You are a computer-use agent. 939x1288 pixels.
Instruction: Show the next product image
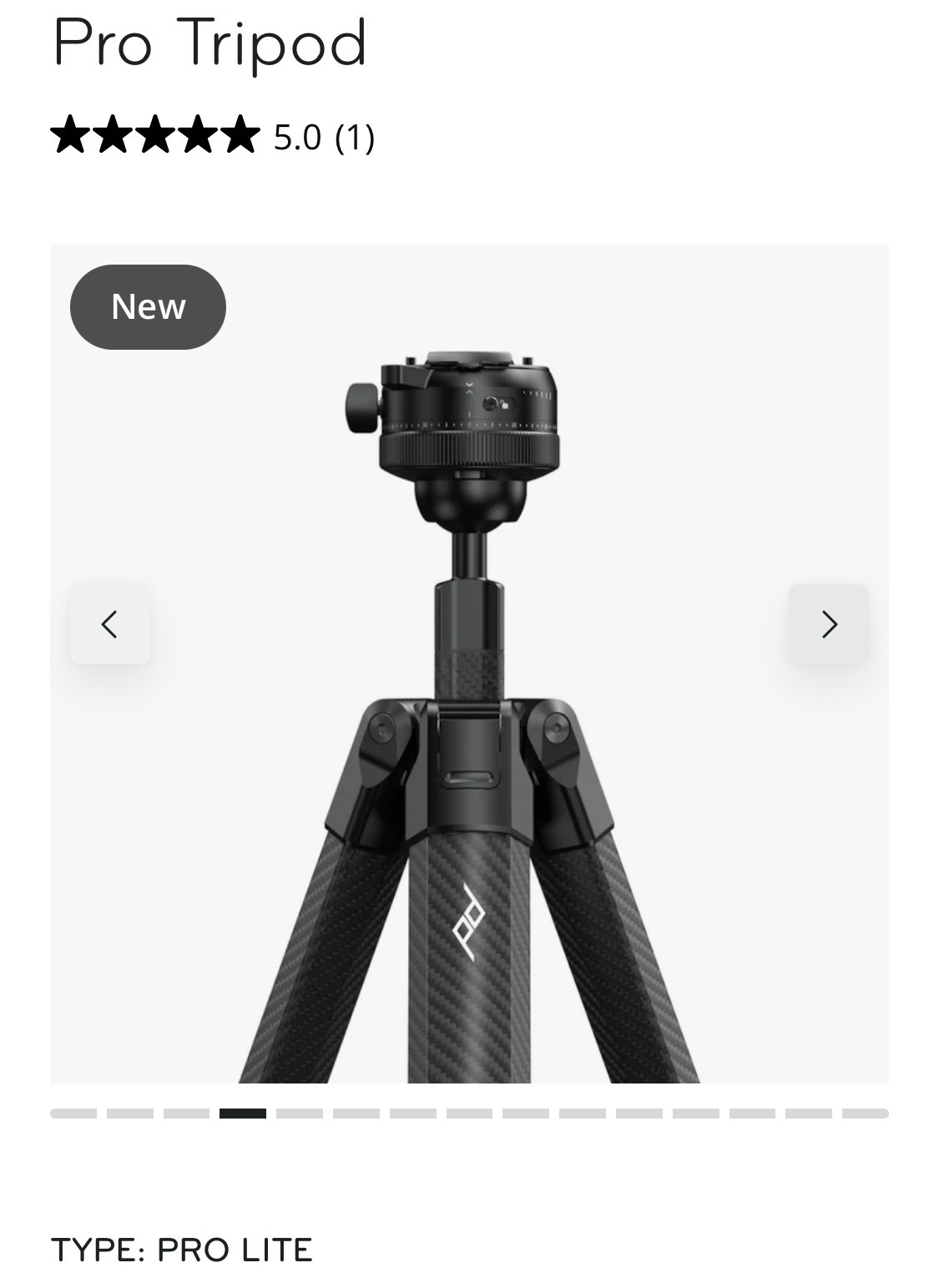coord(829,624)
